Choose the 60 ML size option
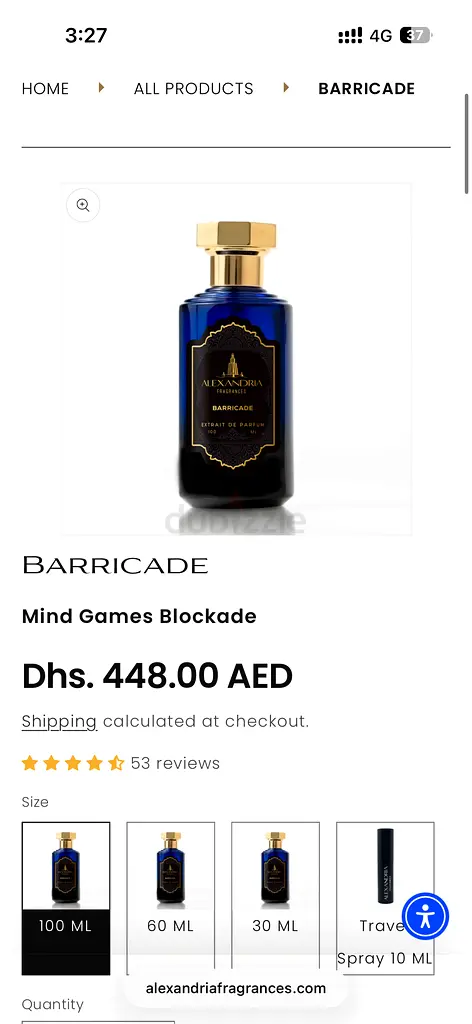 point(170,898)
